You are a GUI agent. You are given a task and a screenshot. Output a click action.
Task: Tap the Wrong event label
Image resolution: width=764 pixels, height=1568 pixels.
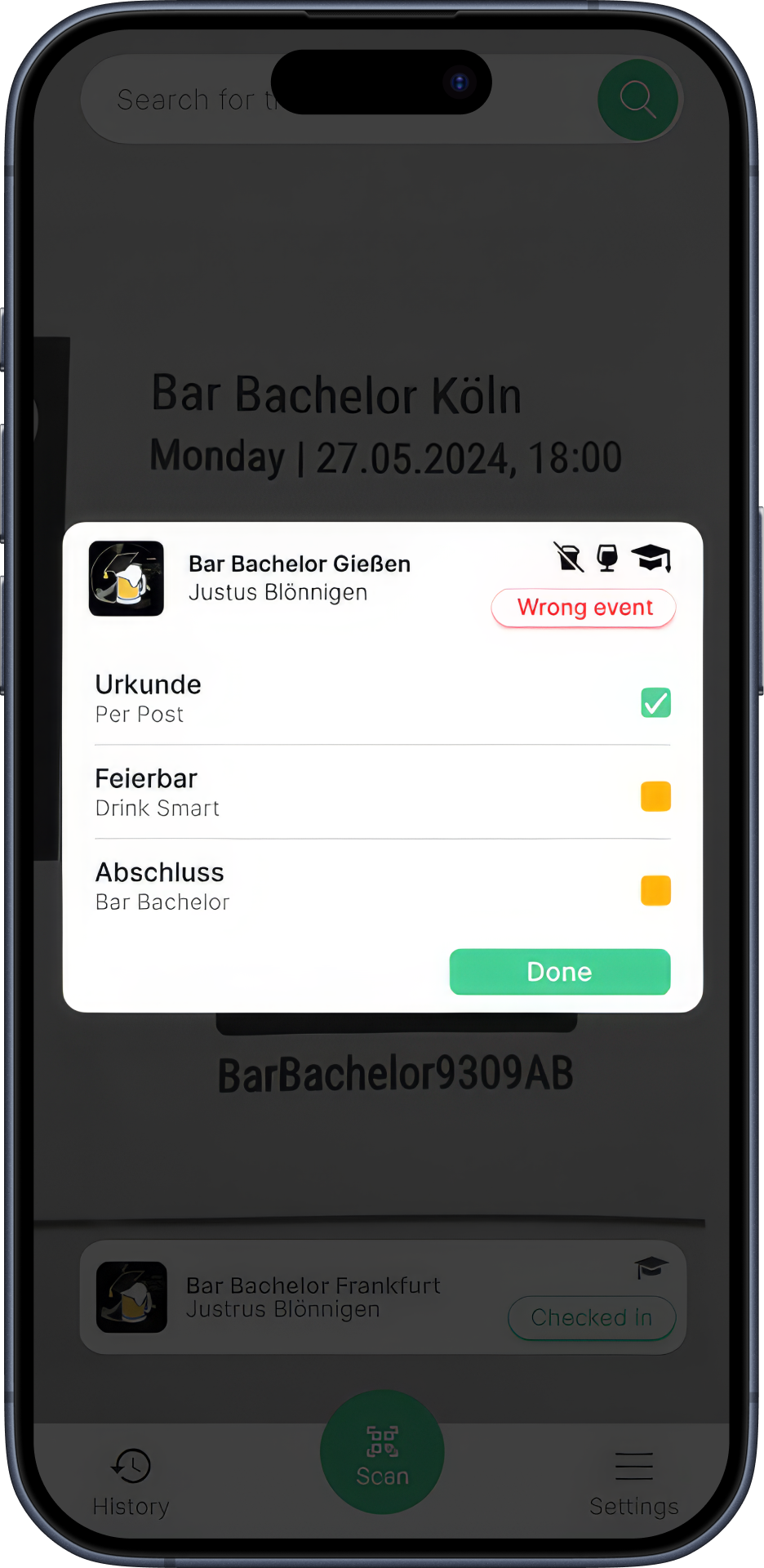click(x=584, y=608)
